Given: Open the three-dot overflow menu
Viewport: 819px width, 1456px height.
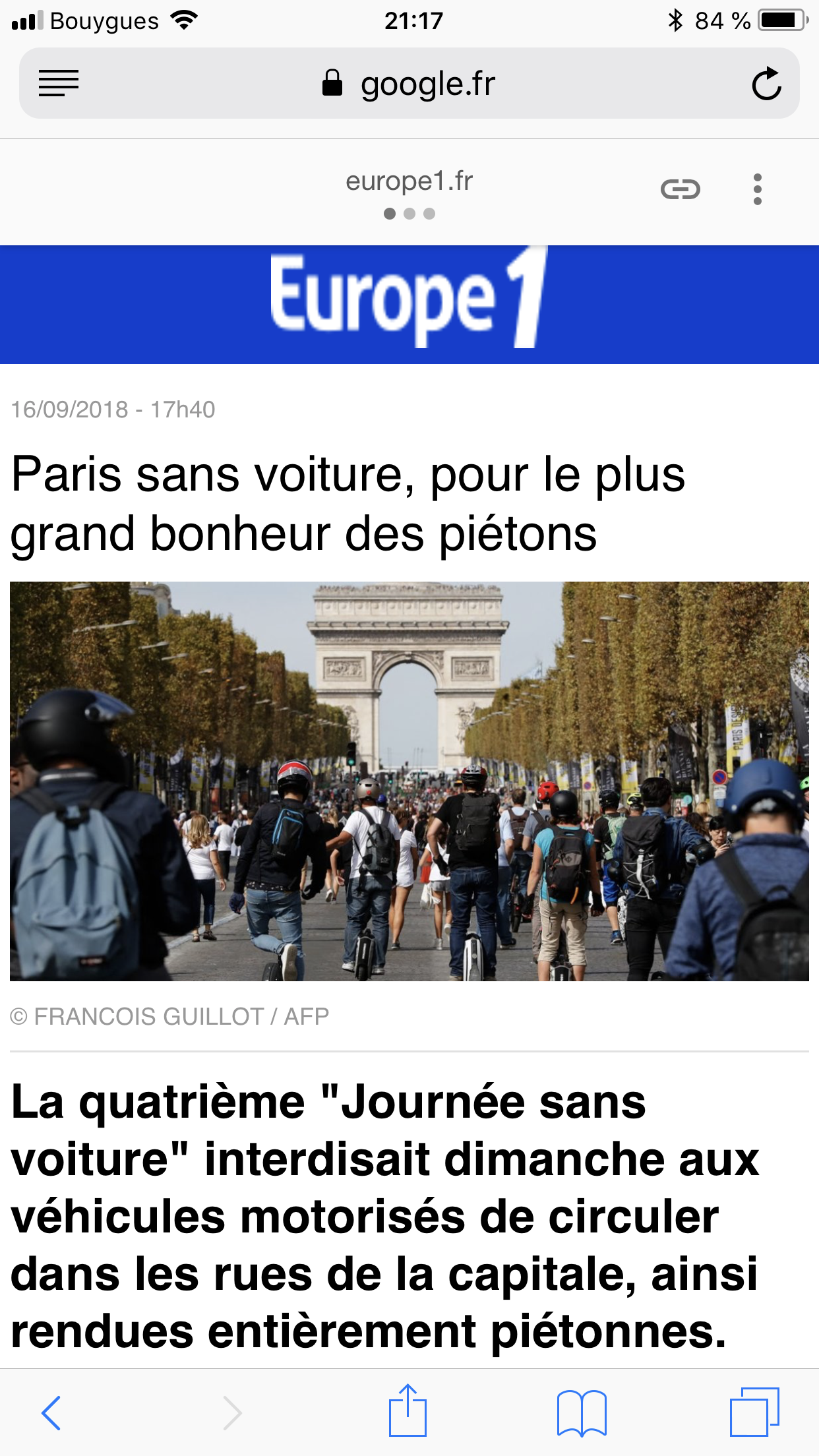Looking at the screenshot, I should (758, 189).
